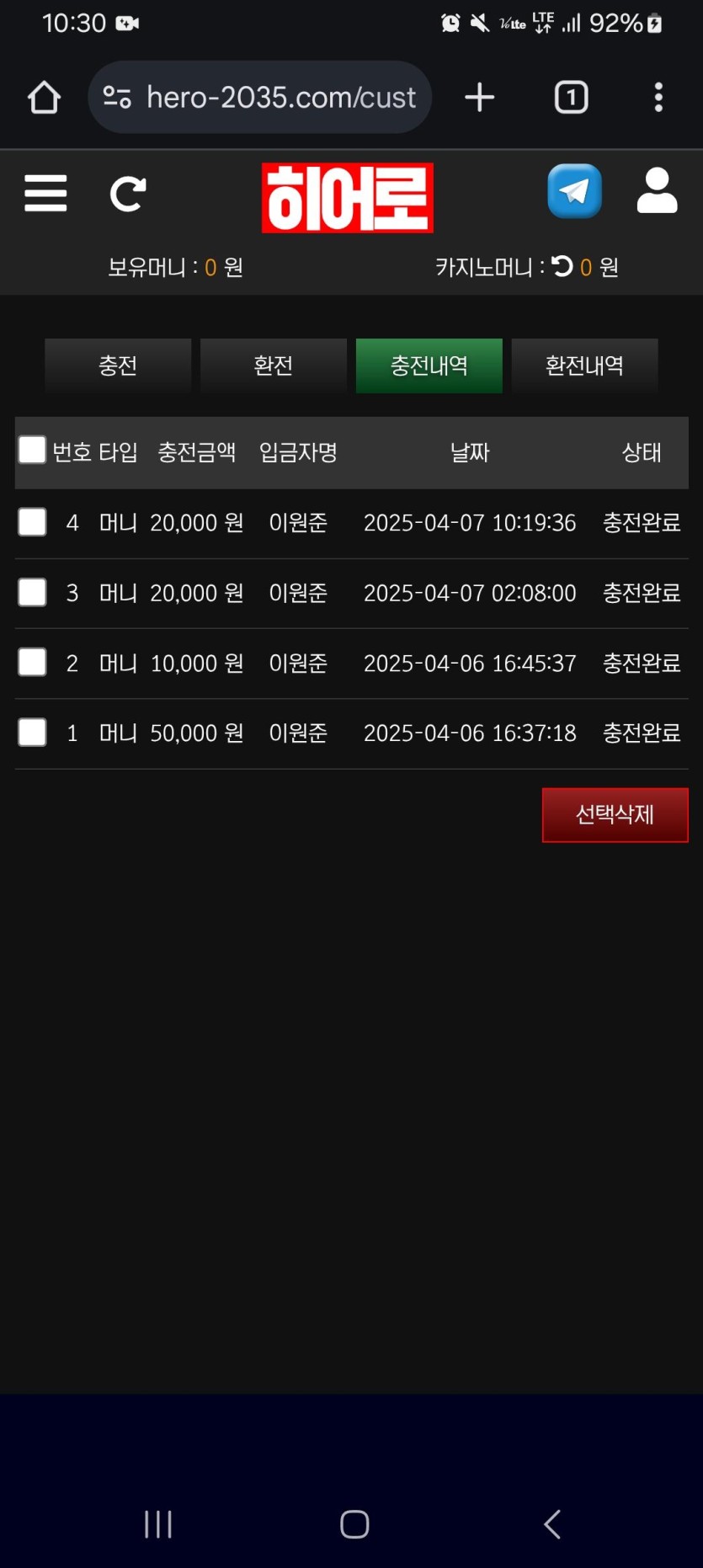
Task: Open the browser overflow menu
Action: tap(658, 98)
